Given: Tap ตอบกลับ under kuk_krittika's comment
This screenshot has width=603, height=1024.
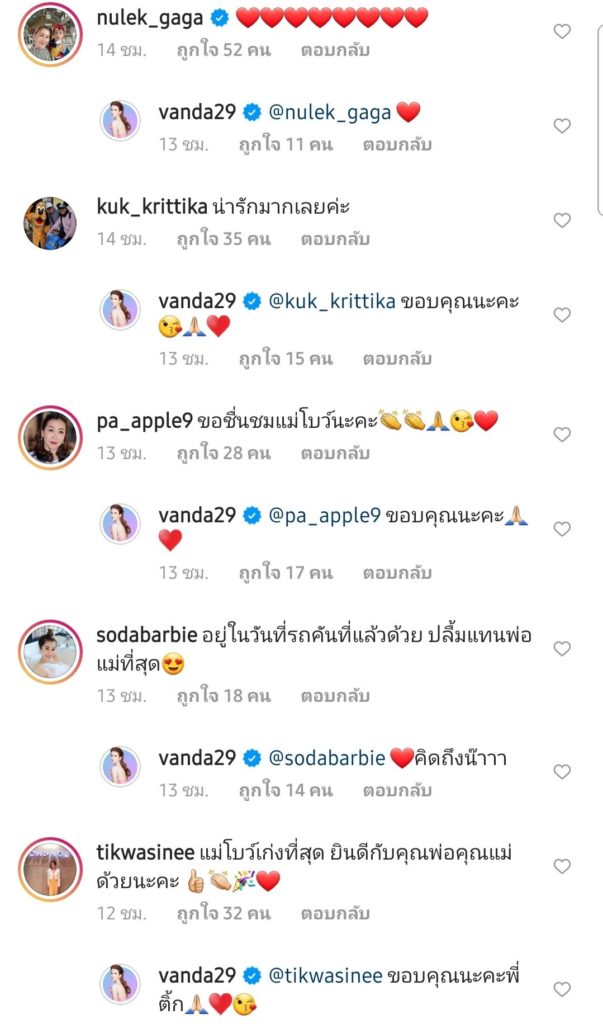Looking at the screenshot, I should point(335,239).
